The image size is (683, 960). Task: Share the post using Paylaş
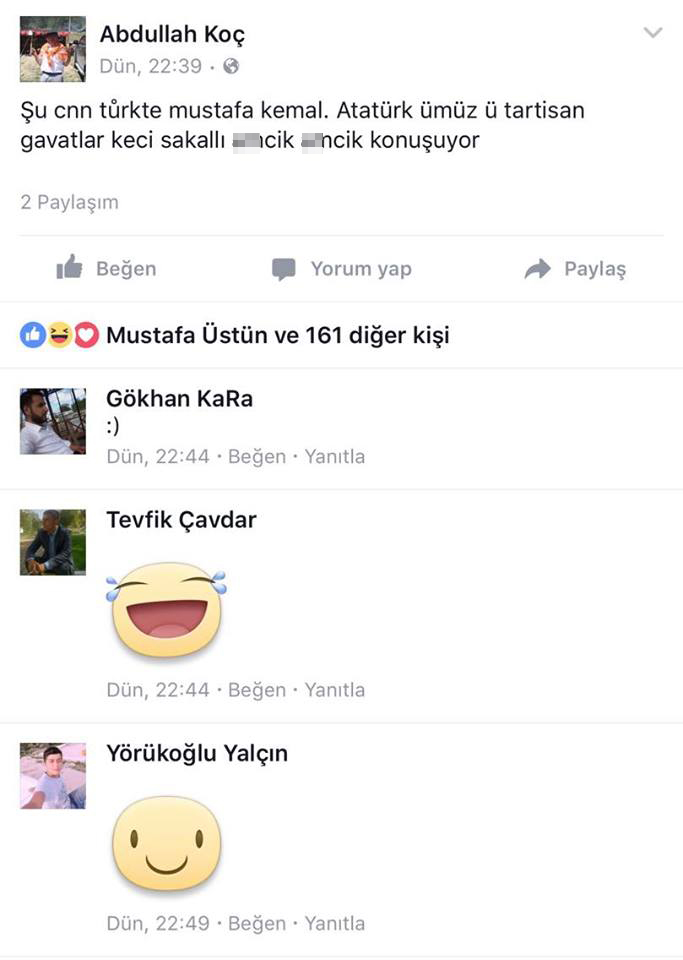(x=575, y=268)
